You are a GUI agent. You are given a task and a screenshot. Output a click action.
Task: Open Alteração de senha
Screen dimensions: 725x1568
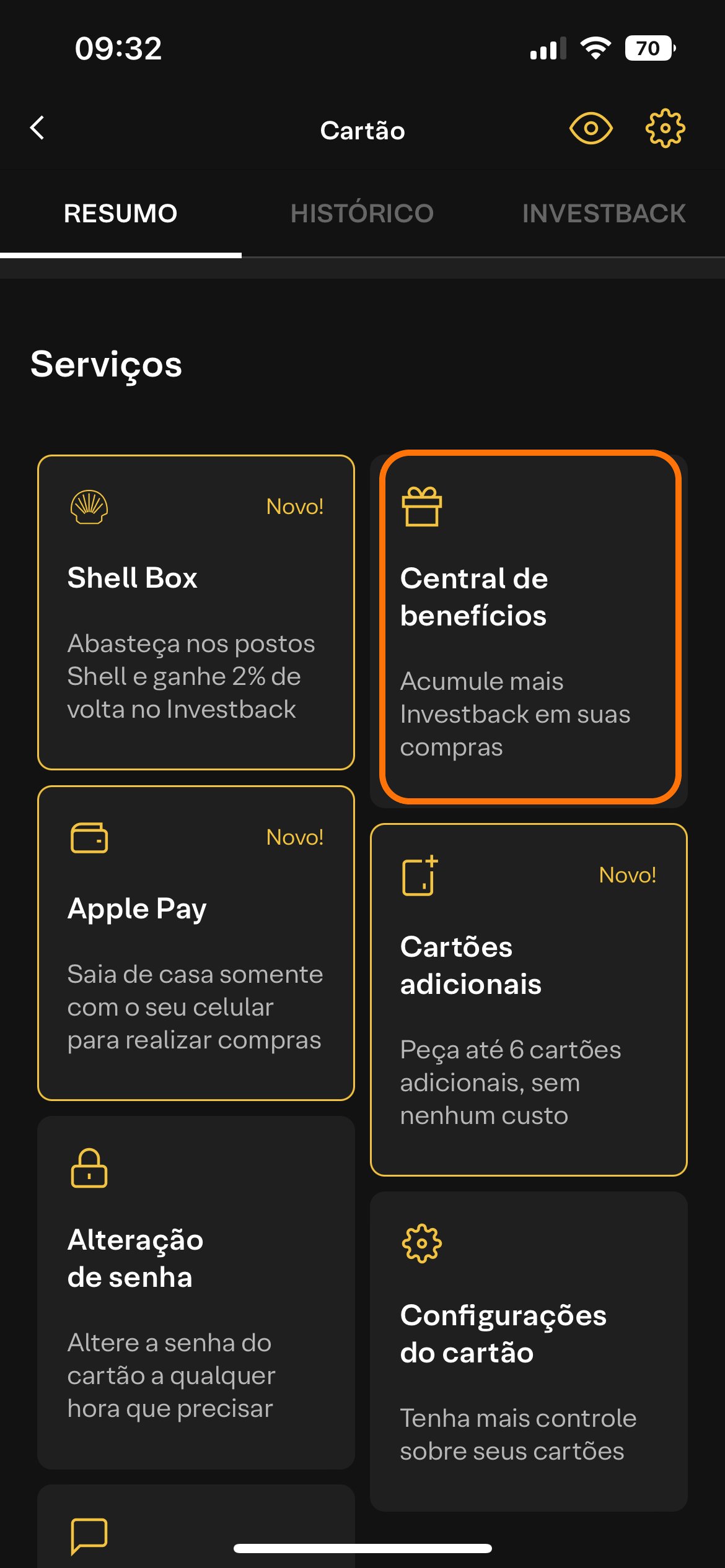pos(196,1292)
